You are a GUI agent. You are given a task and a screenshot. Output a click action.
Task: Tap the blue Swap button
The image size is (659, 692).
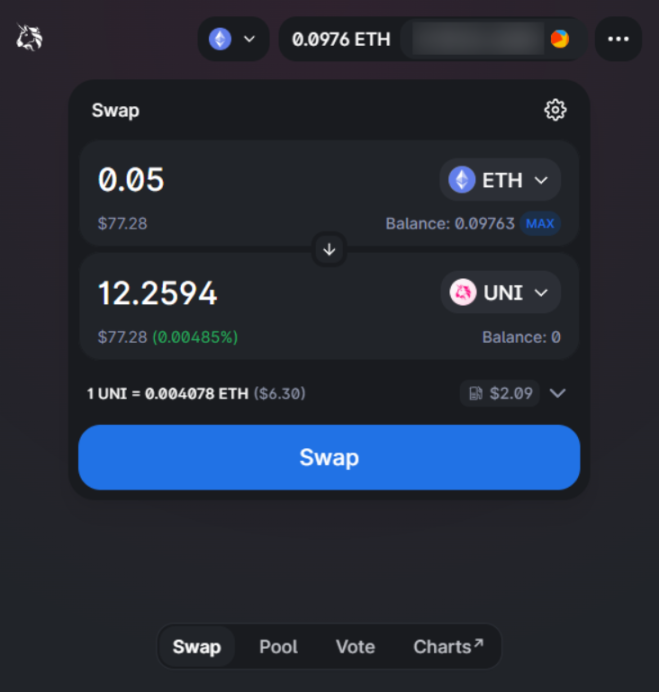tap(329, 458)
